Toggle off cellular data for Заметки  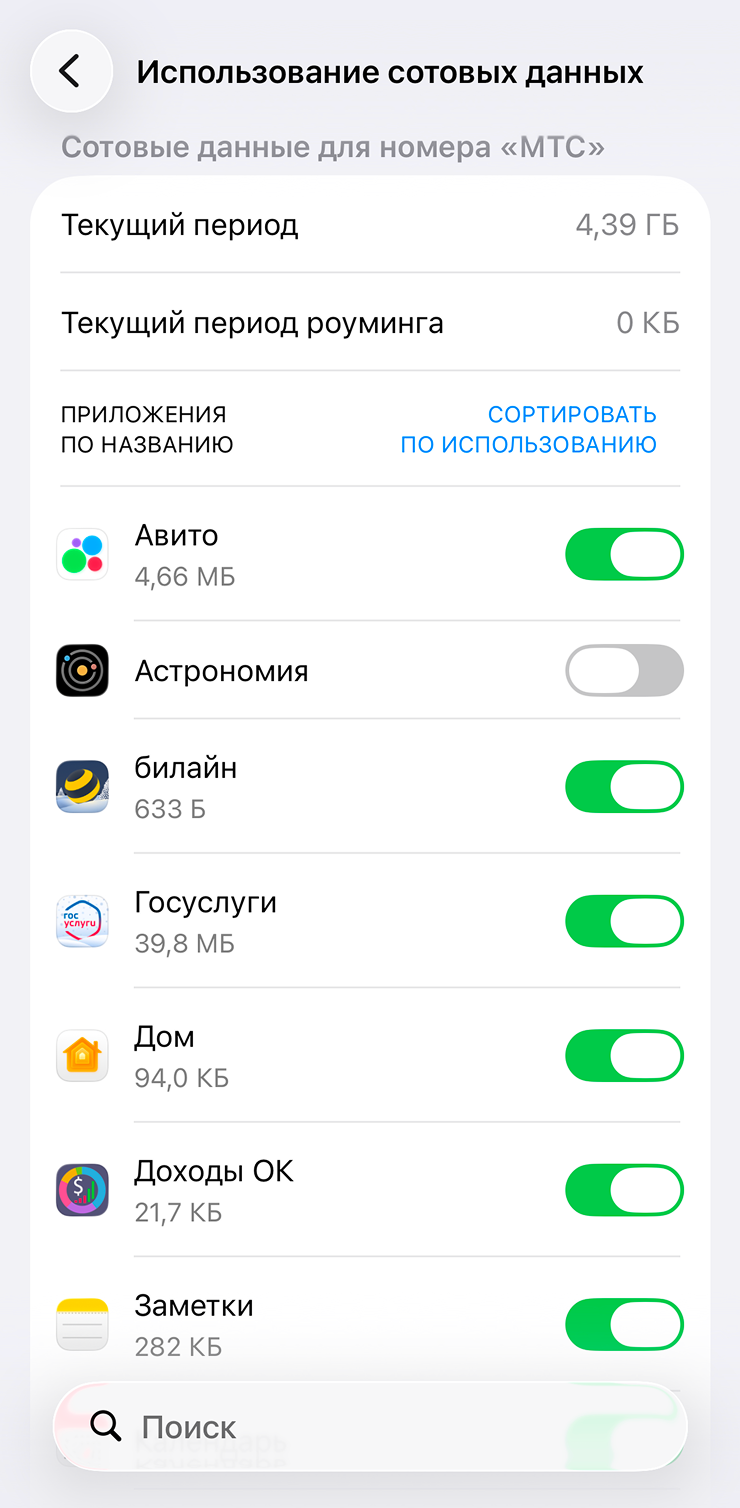(624, 1324)
